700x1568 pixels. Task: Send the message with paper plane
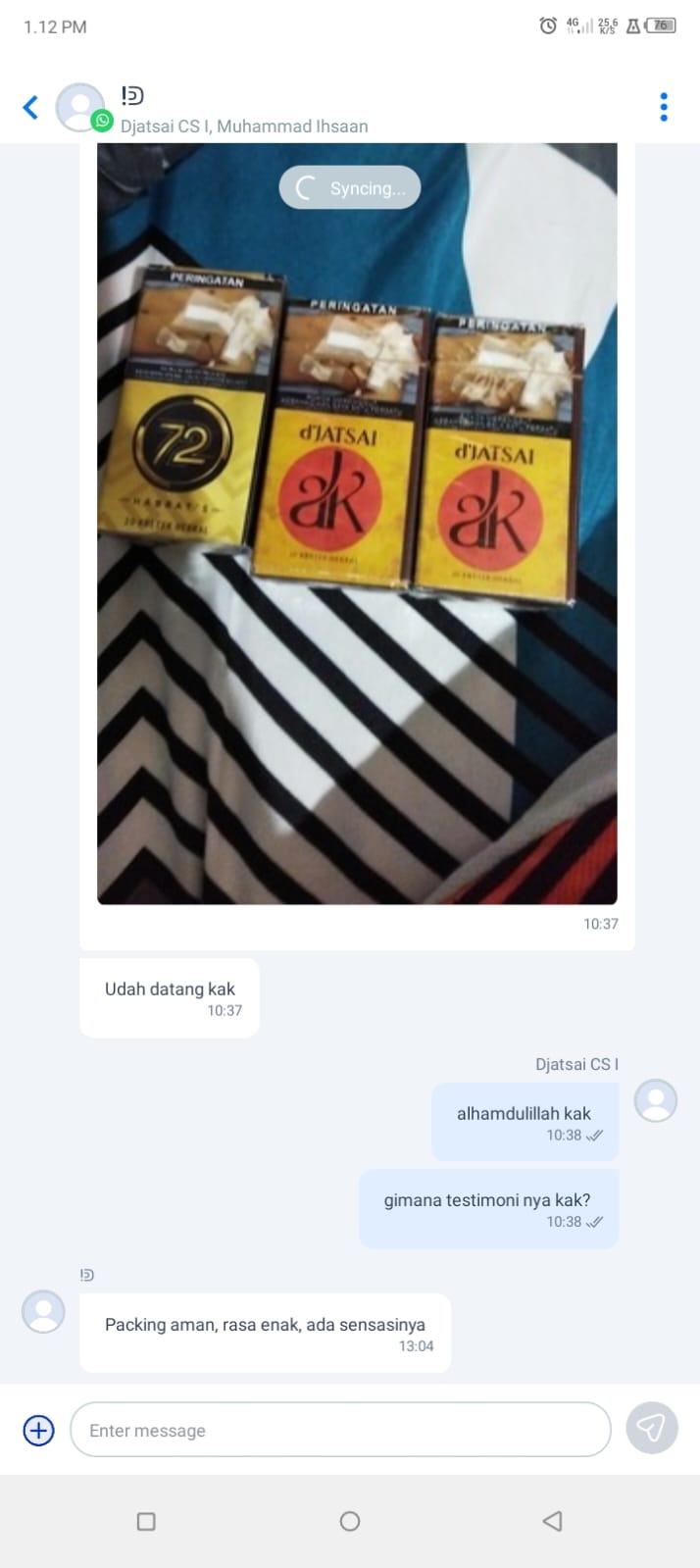coord(651,1428)
